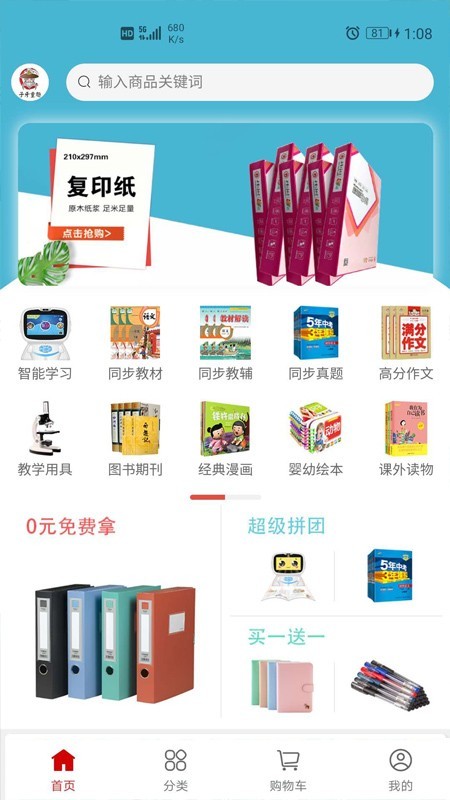View the 图书期刊 category
Screen dimensions: 450x800
pos(135,439)
